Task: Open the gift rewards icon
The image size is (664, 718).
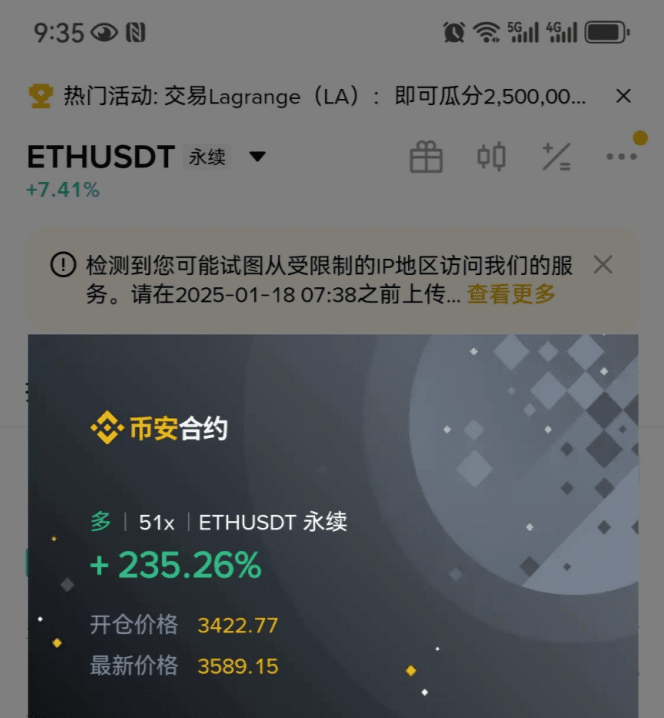Action: point(426,157)
